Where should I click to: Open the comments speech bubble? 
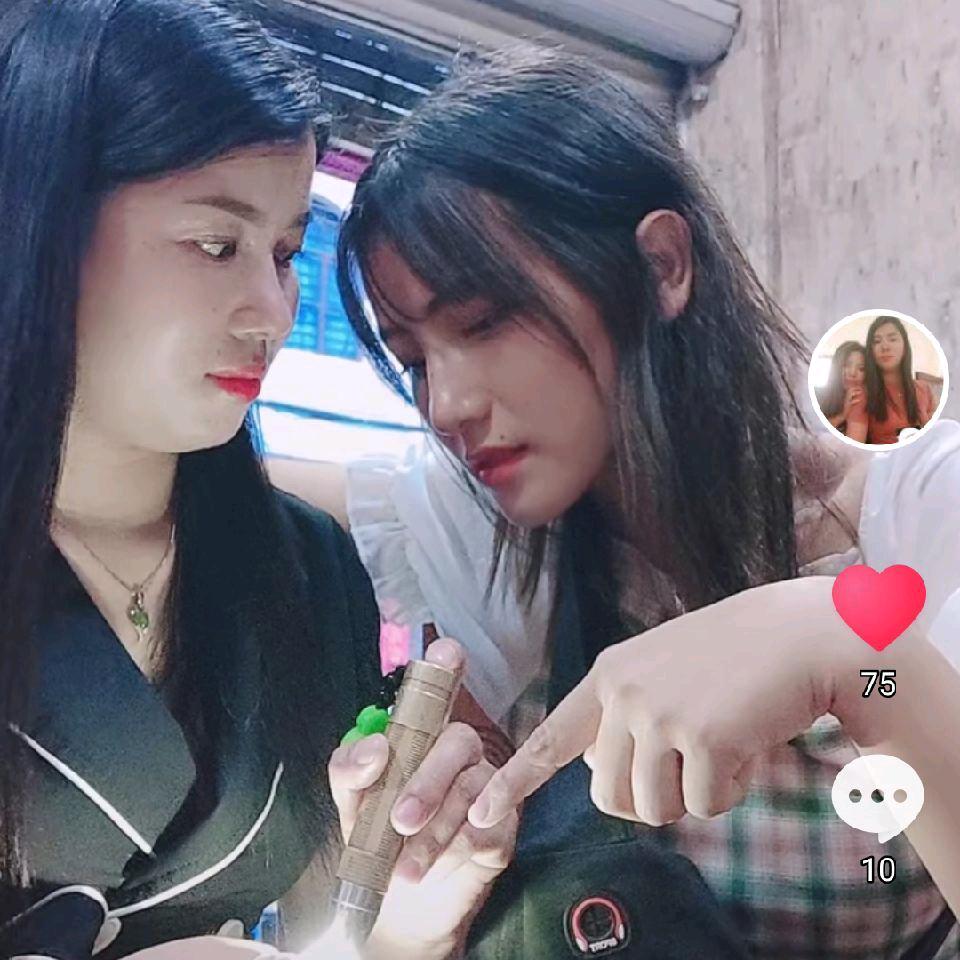click(x=877, y=798)
